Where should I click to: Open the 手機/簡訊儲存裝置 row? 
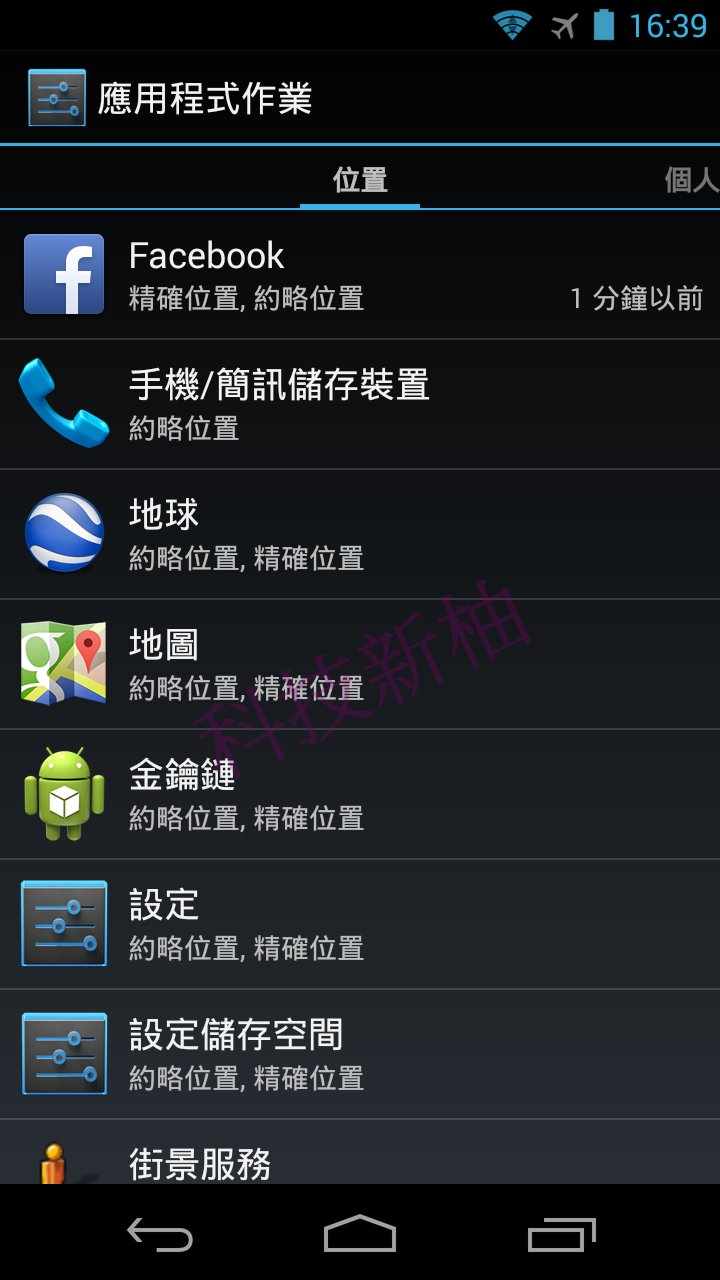360,404
